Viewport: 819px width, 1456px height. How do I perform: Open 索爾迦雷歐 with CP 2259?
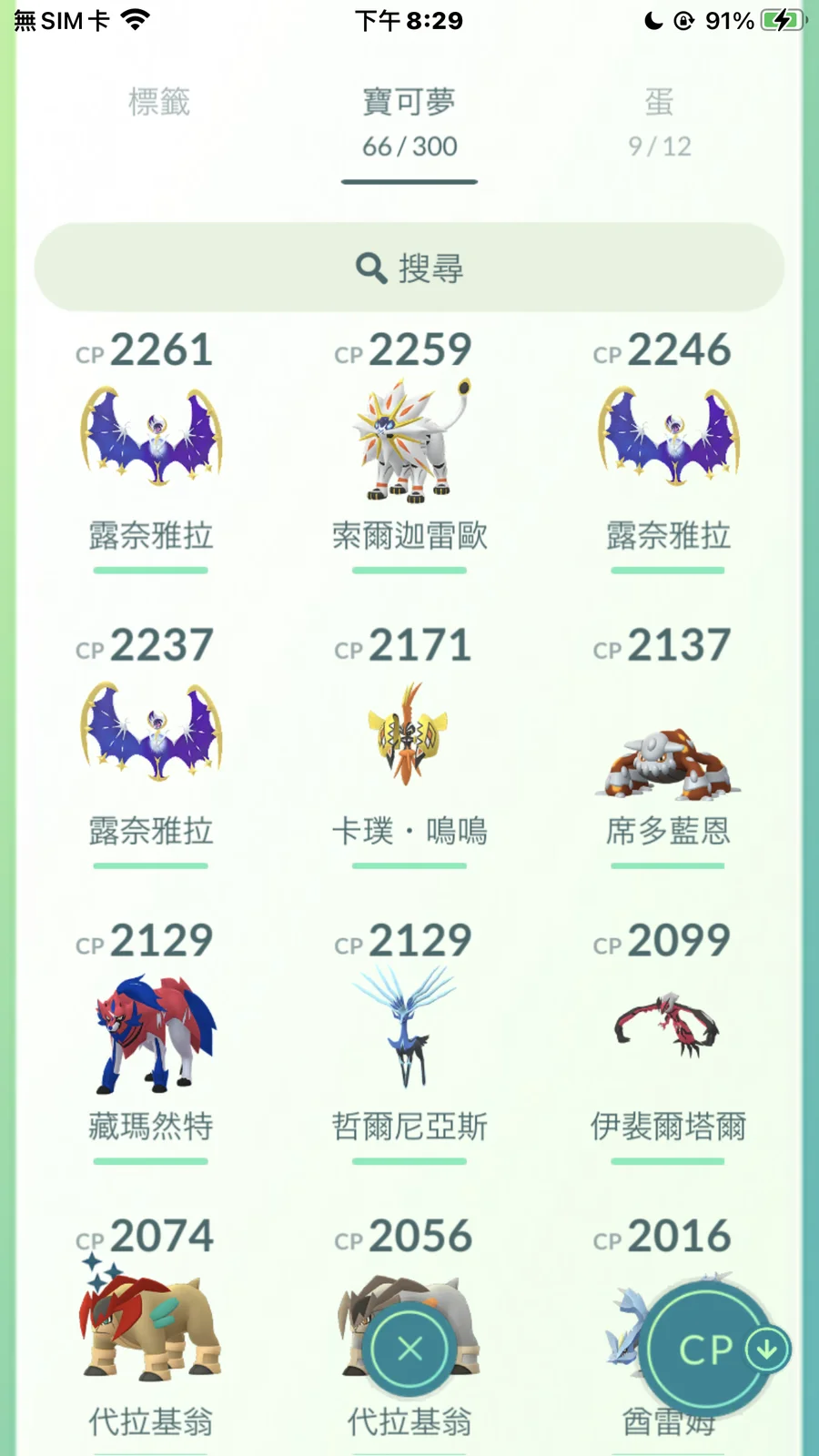409,439
